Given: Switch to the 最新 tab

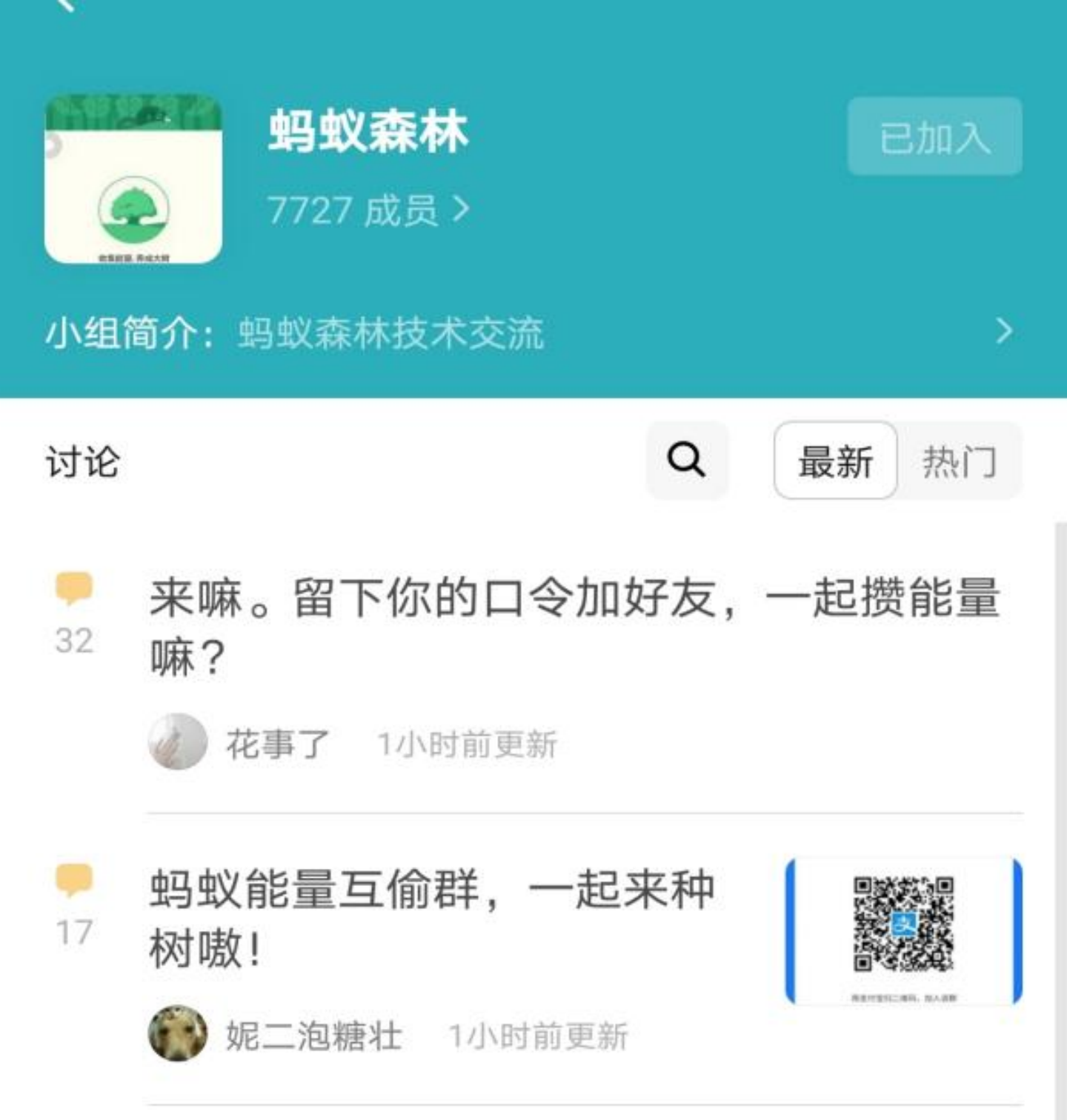Looking at the screenshot, I should click(x=835, y=461).
